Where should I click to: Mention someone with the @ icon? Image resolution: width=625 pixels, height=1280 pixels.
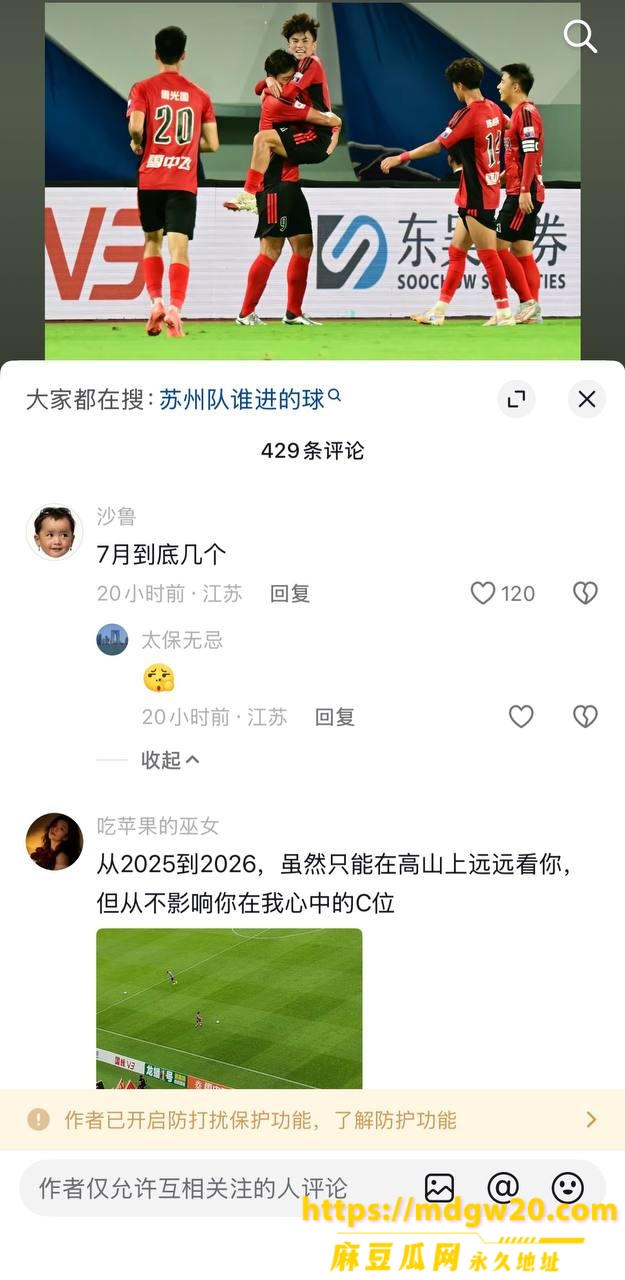click(x=503, y=1188)
